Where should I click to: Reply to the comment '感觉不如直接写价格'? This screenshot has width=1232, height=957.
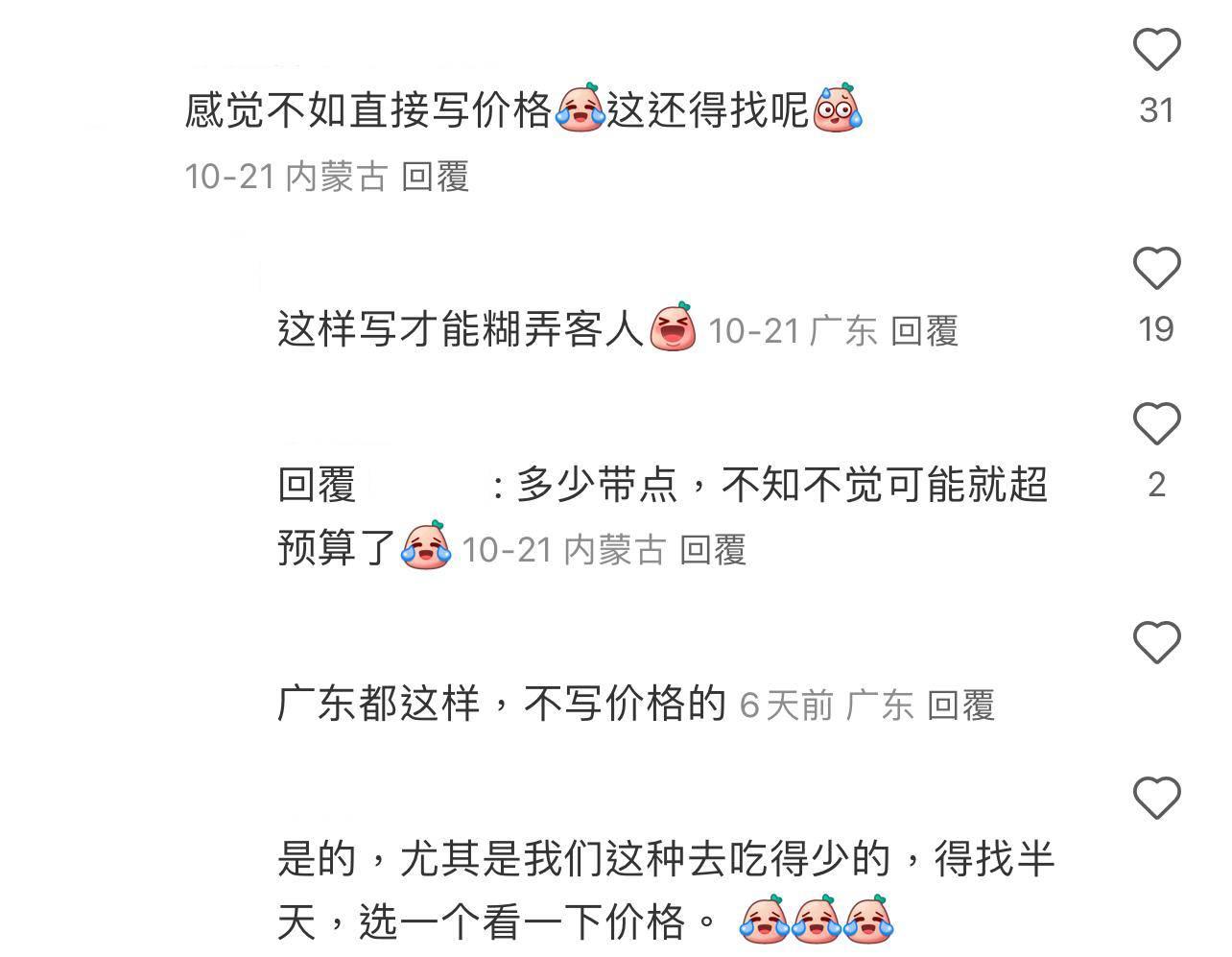(435, 177)
